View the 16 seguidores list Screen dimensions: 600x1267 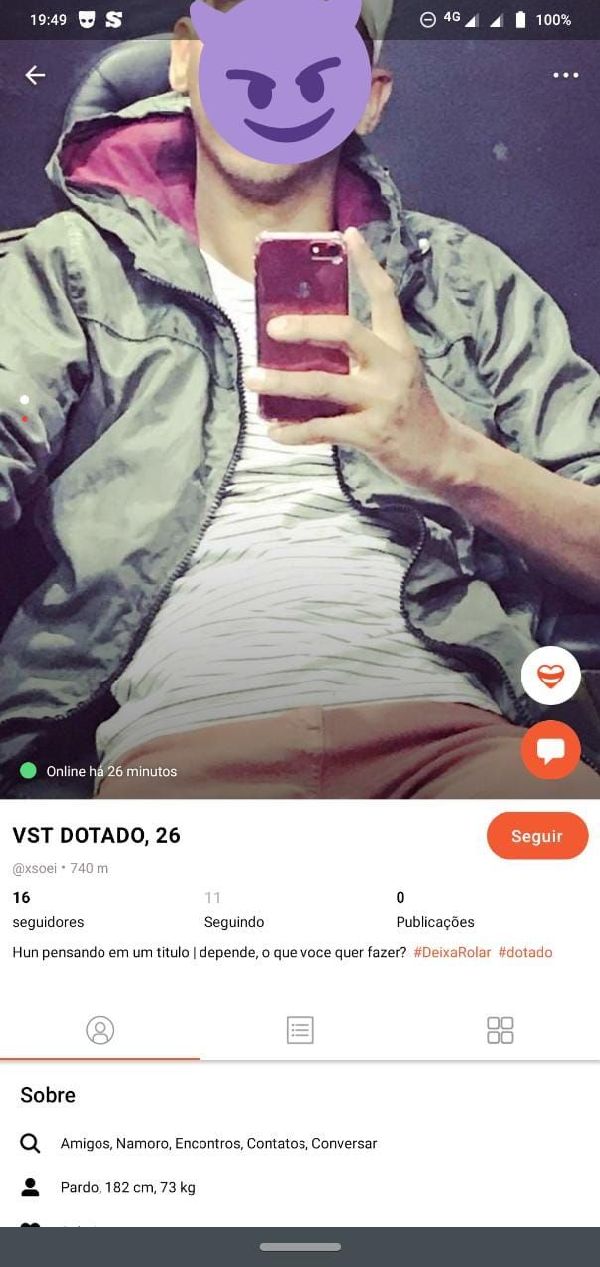(x=48, y=910)
